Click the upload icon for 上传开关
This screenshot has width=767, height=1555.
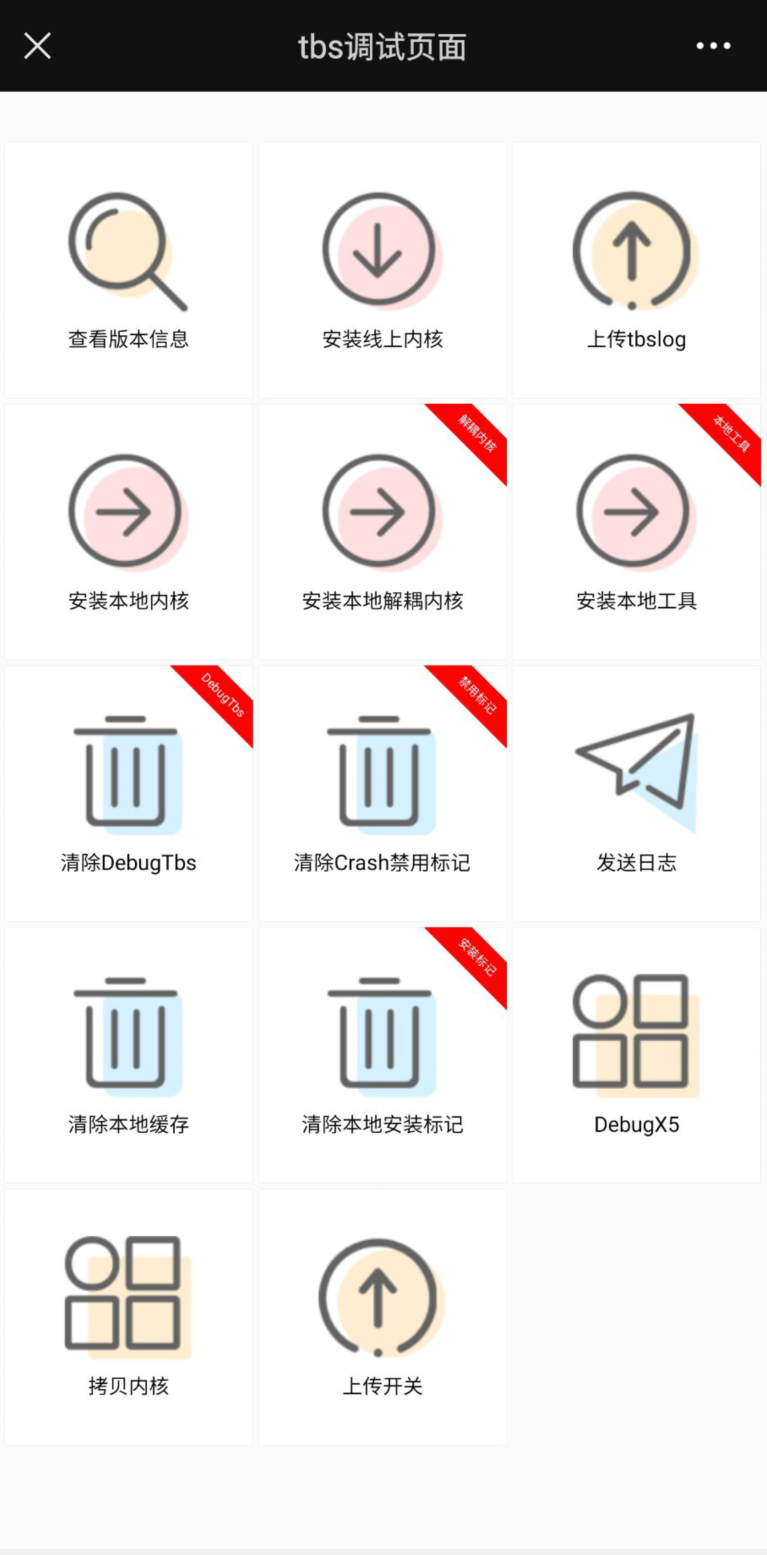point(381,1296)
